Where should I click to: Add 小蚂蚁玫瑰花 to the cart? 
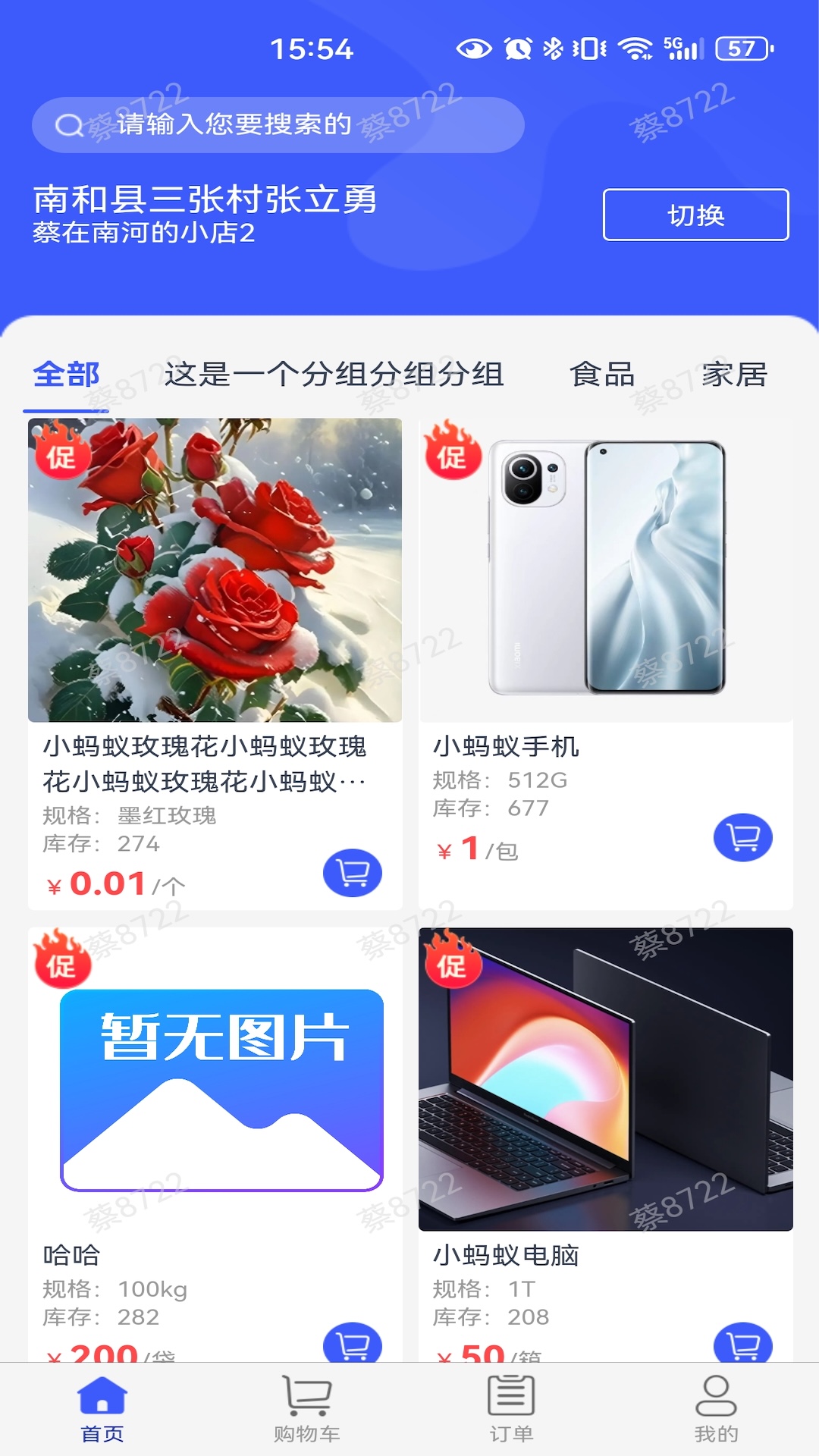coord(353,873)
